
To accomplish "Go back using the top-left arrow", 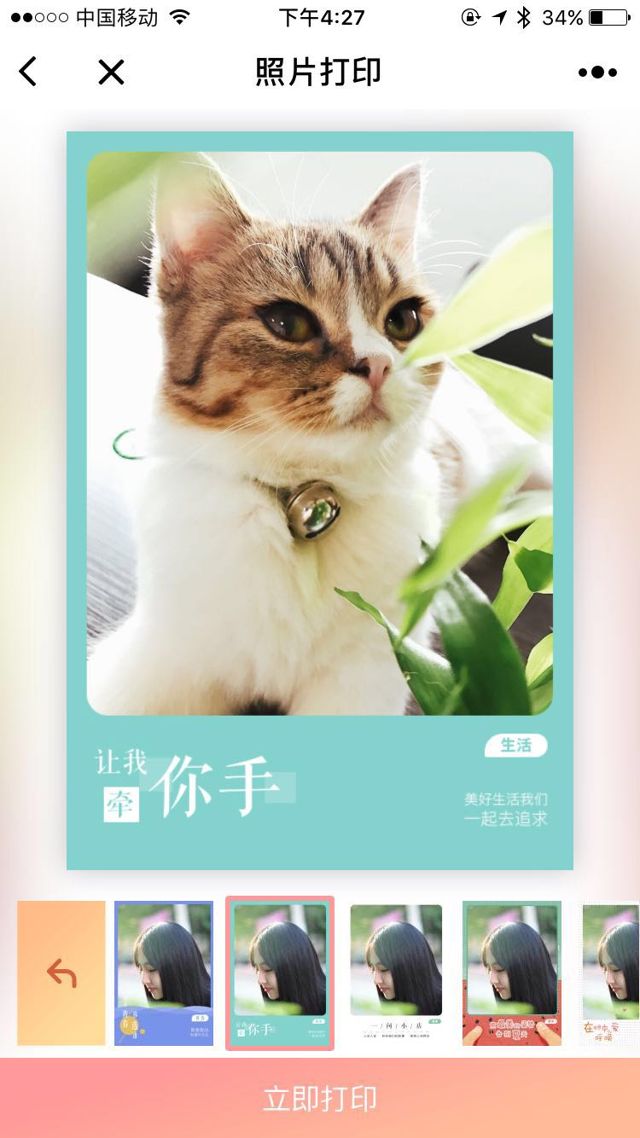I will [x=28, y=72].
